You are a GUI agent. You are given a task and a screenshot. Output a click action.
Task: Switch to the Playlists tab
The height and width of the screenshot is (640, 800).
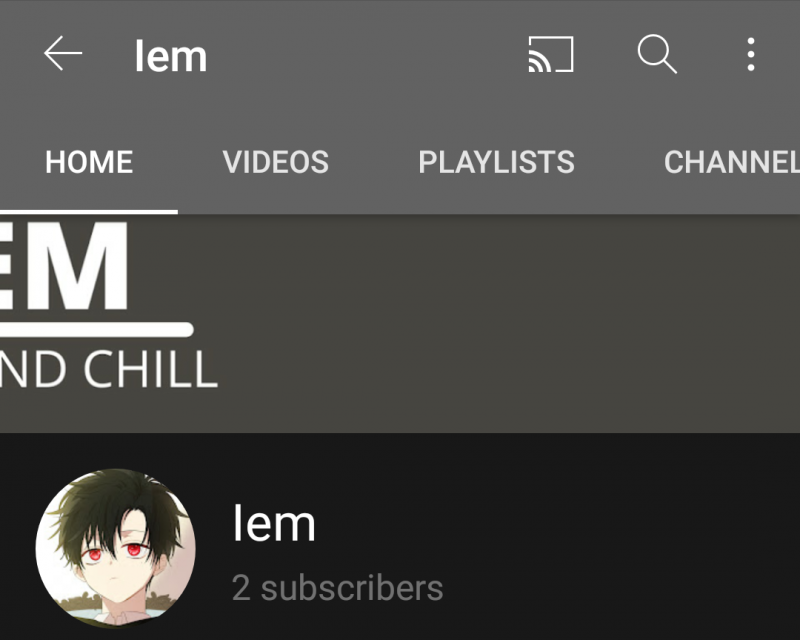pos(496,162)
